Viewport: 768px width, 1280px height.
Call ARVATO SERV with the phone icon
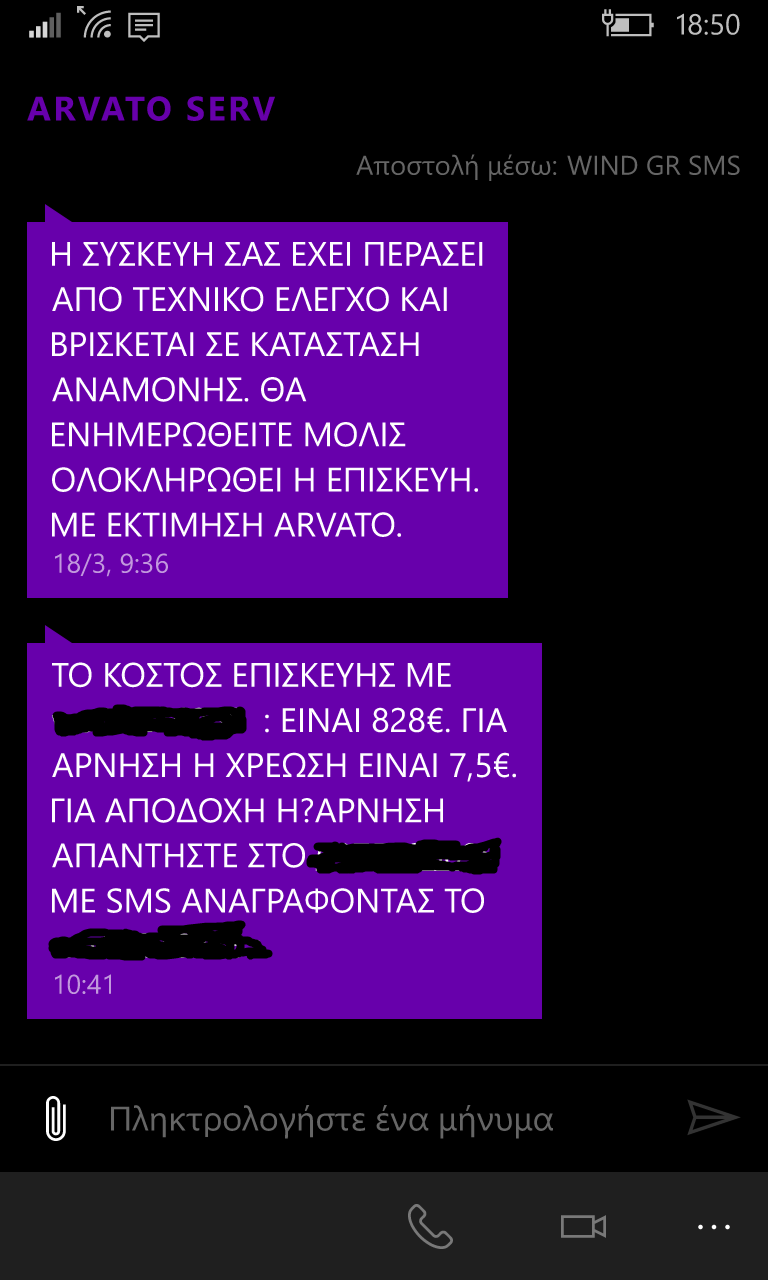click(430, 1226)
